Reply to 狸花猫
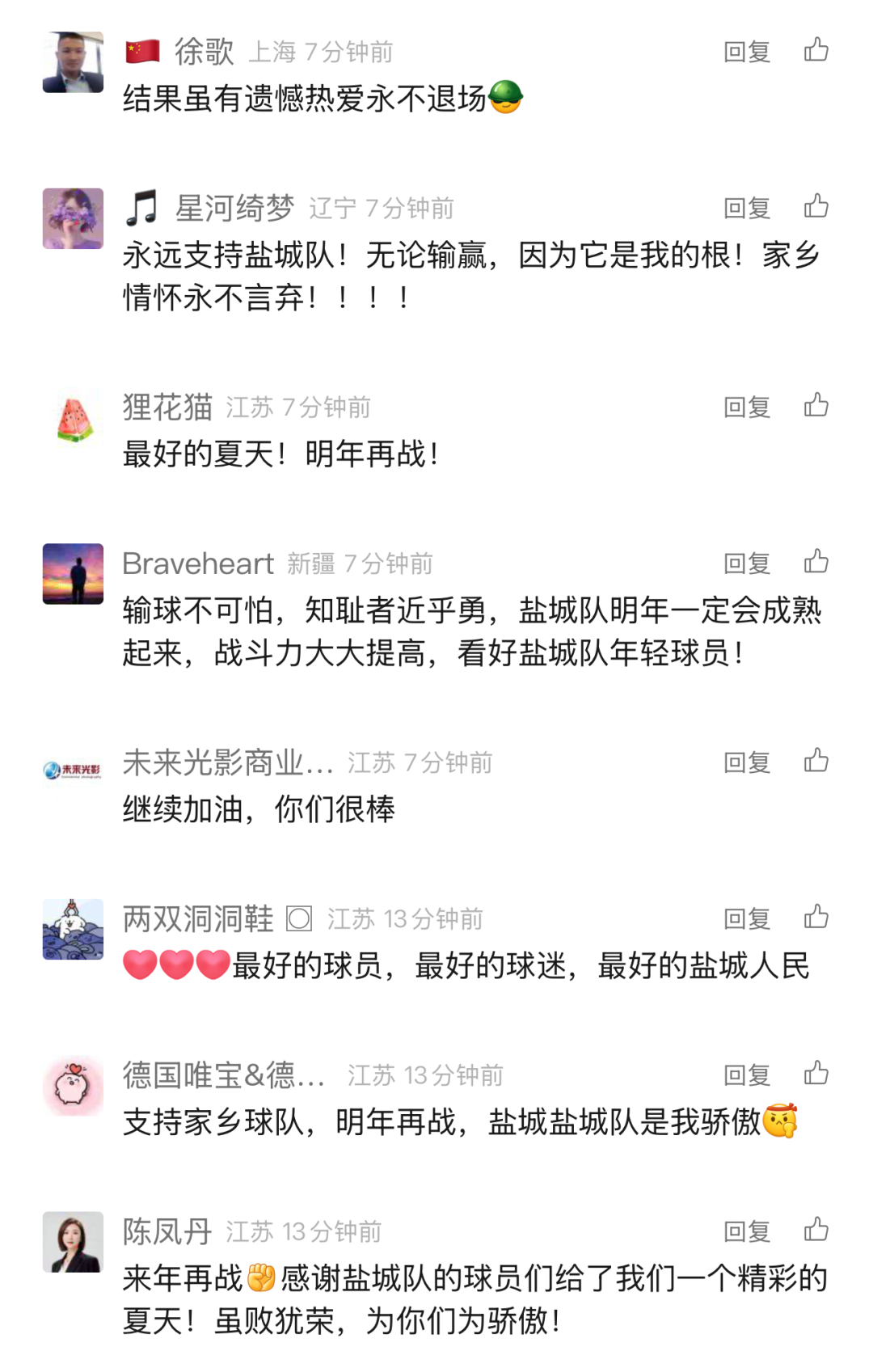This screenshot has height=1372, width=873. [746, 407]
